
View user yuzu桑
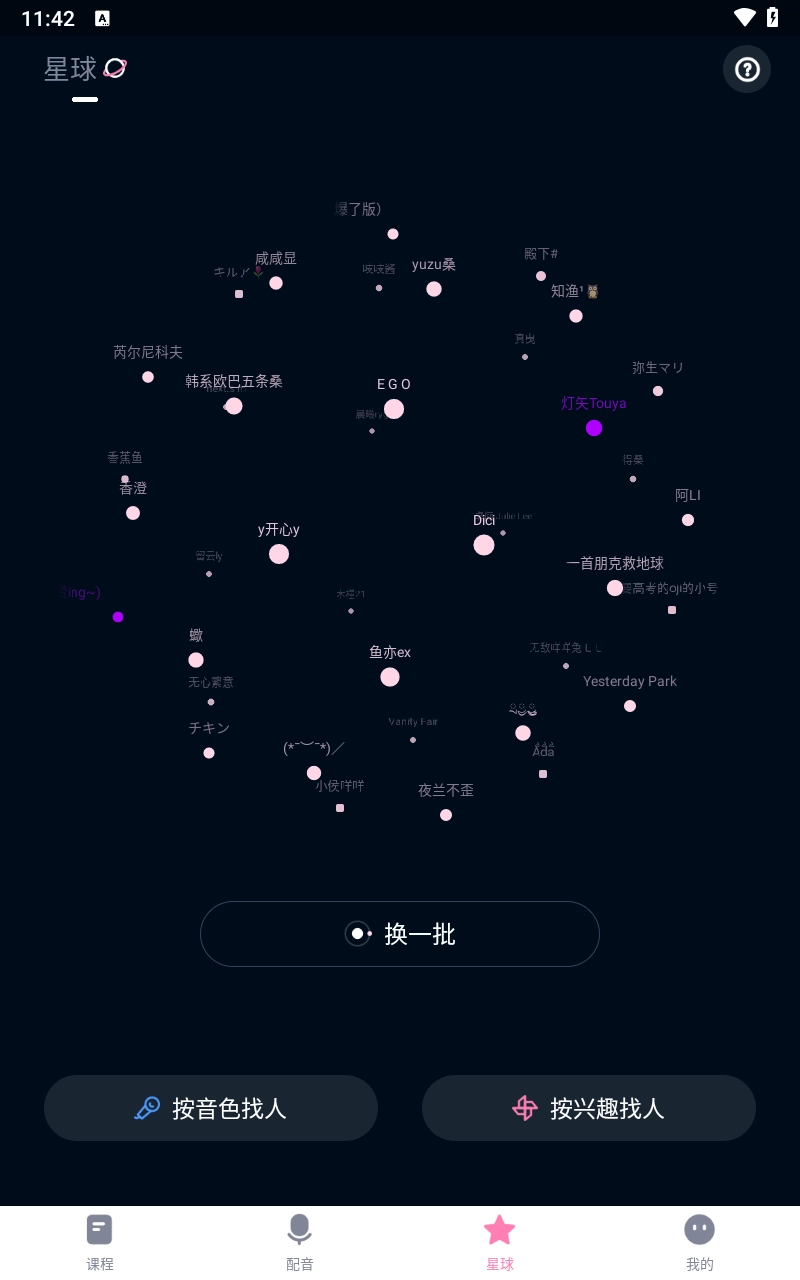coord(434,289)
